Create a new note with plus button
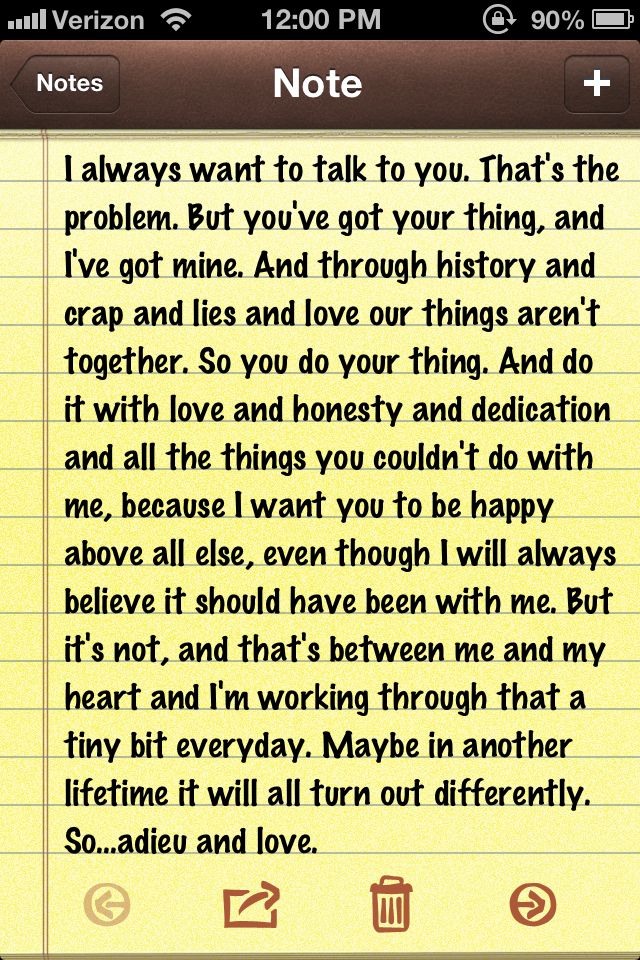The width and height of the screenshot is (640, 960). pyautogui.click(x=596, y=84)
